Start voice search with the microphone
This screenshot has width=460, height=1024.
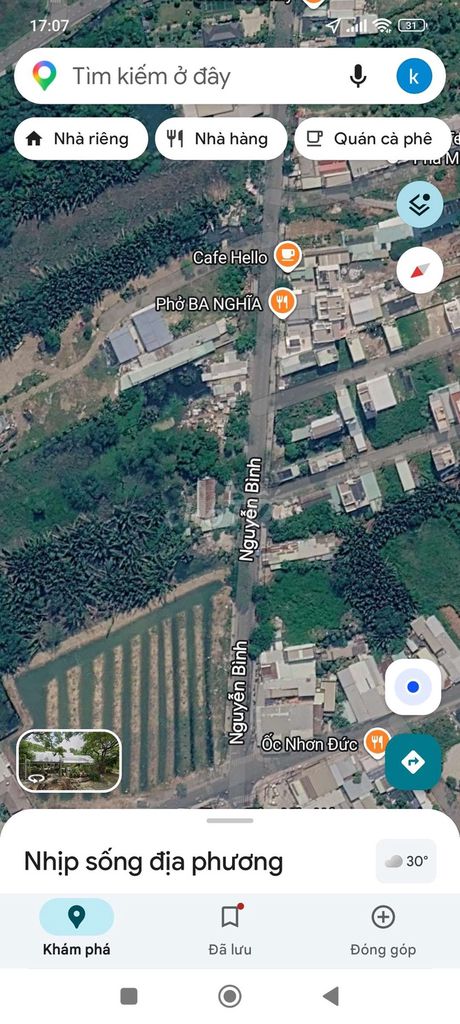(x=357, y=76)
